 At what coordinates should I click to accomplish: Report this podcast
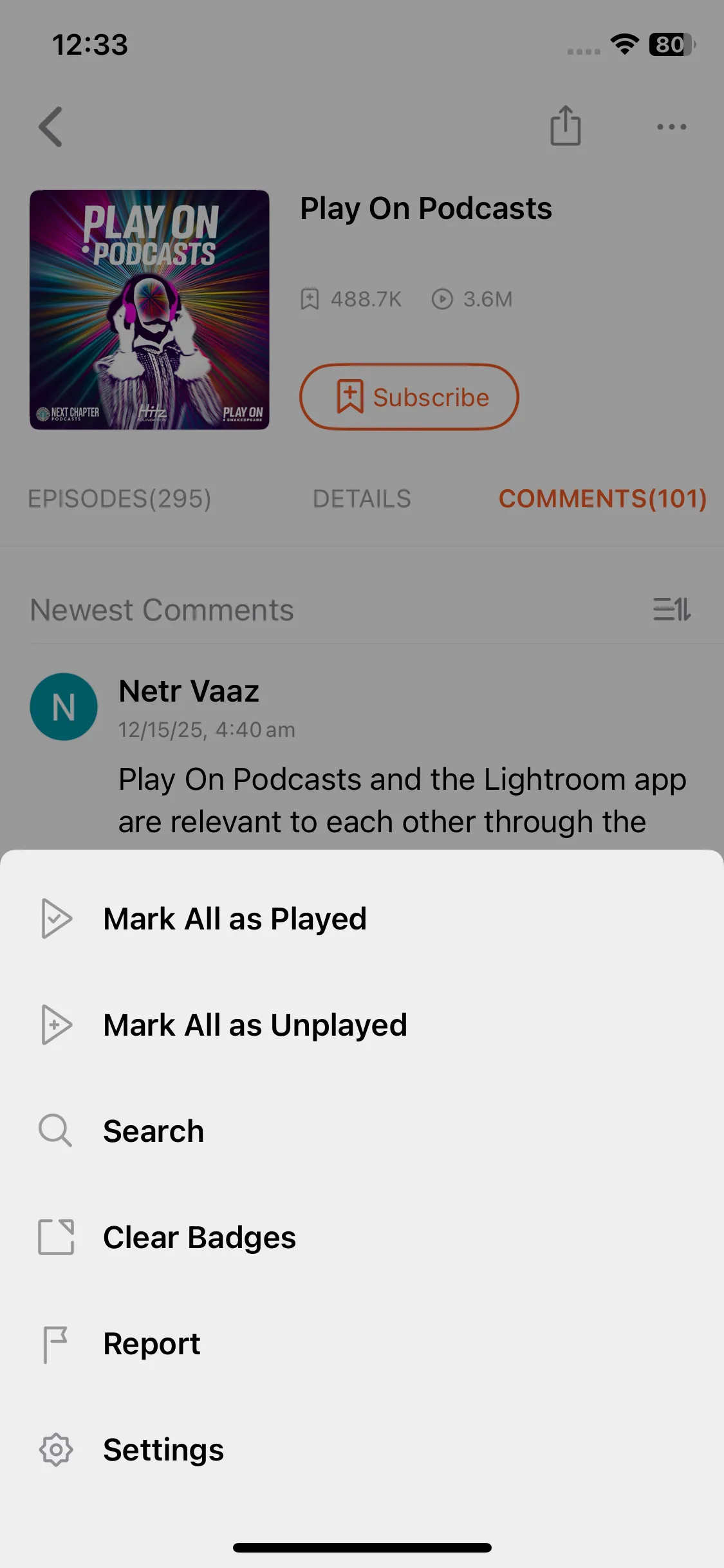pyautogui.click(x=151, y=1343)
